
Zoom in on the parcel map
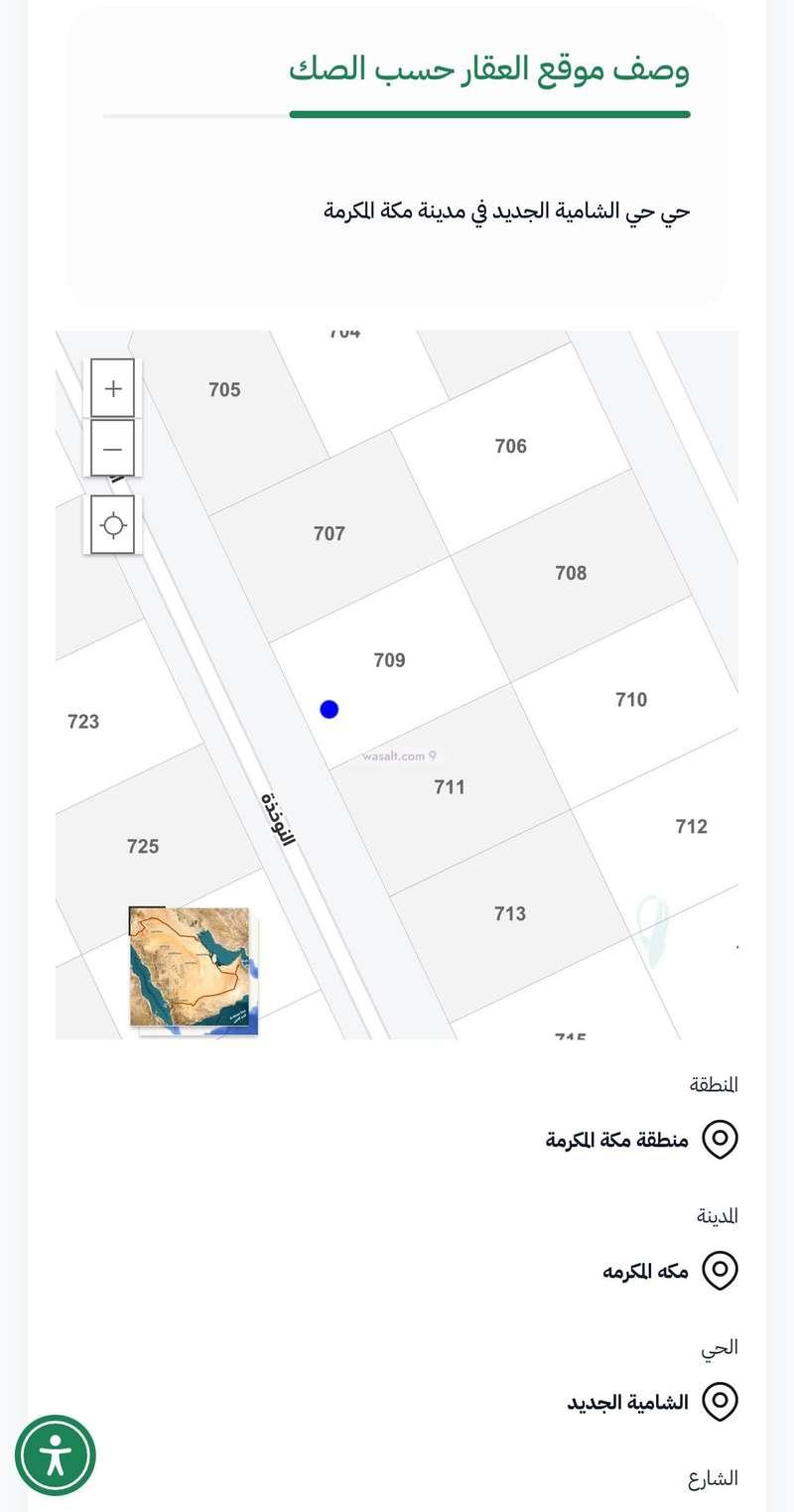tap(113, 388)
